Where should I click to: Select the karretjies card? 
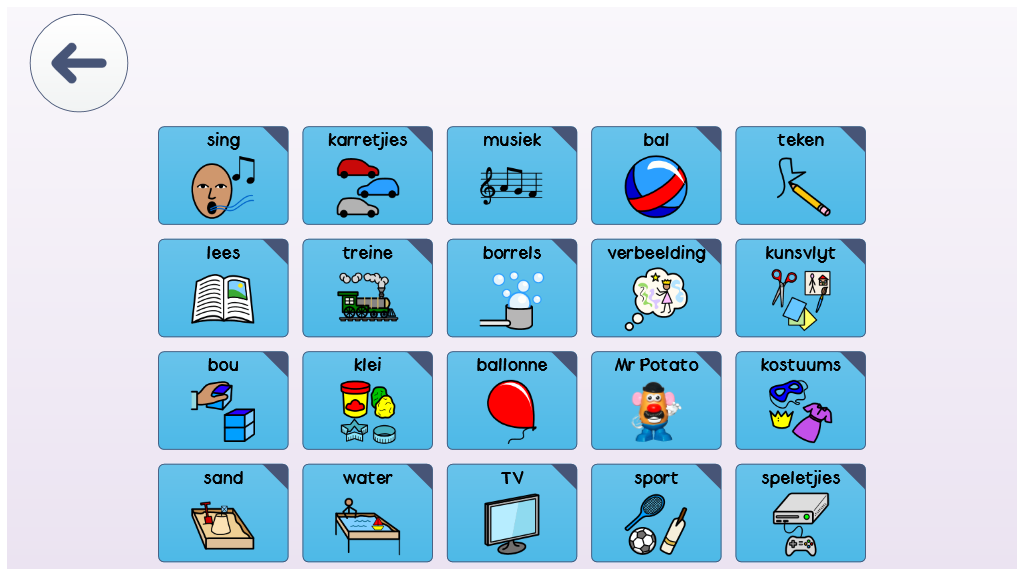pos(367,176)
